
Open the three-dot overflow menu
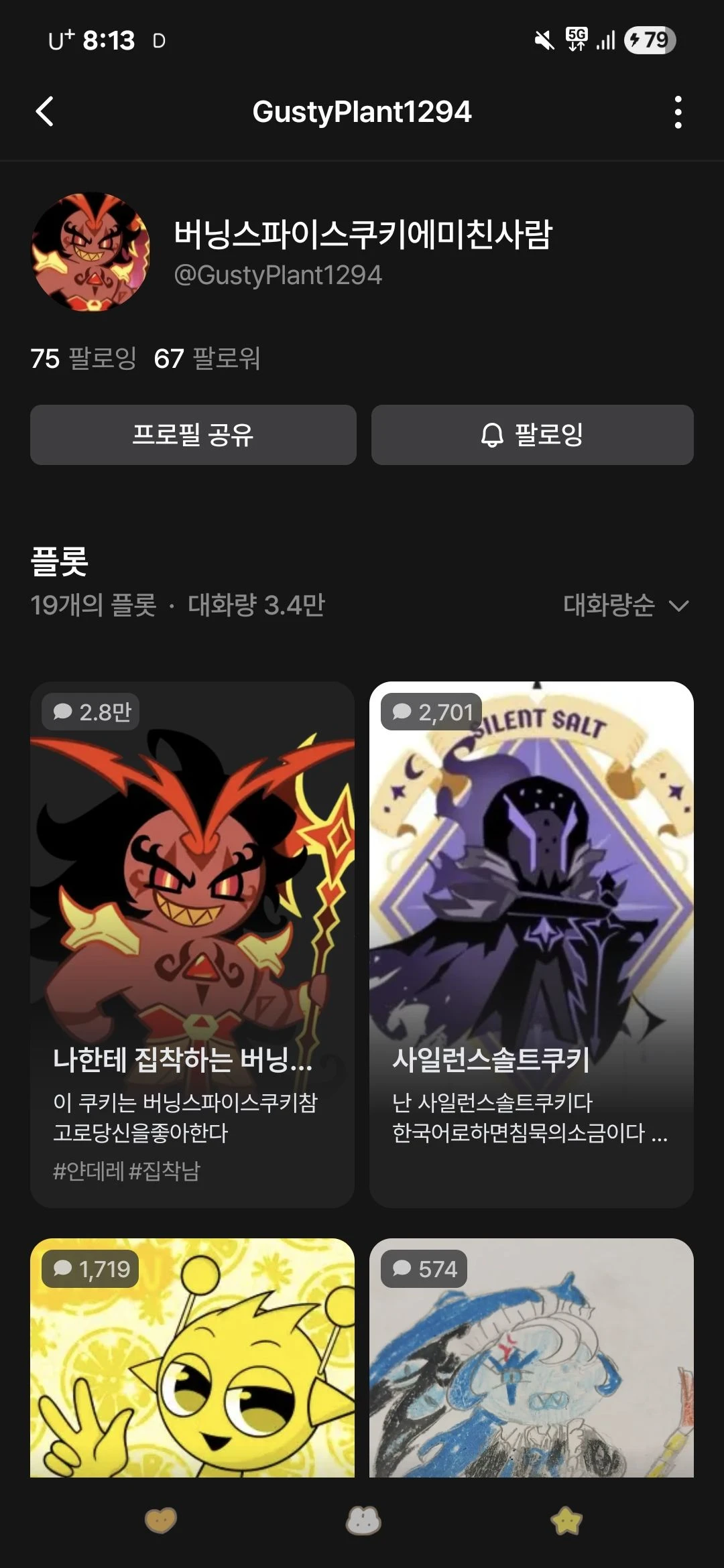click(x=678, y=112)
